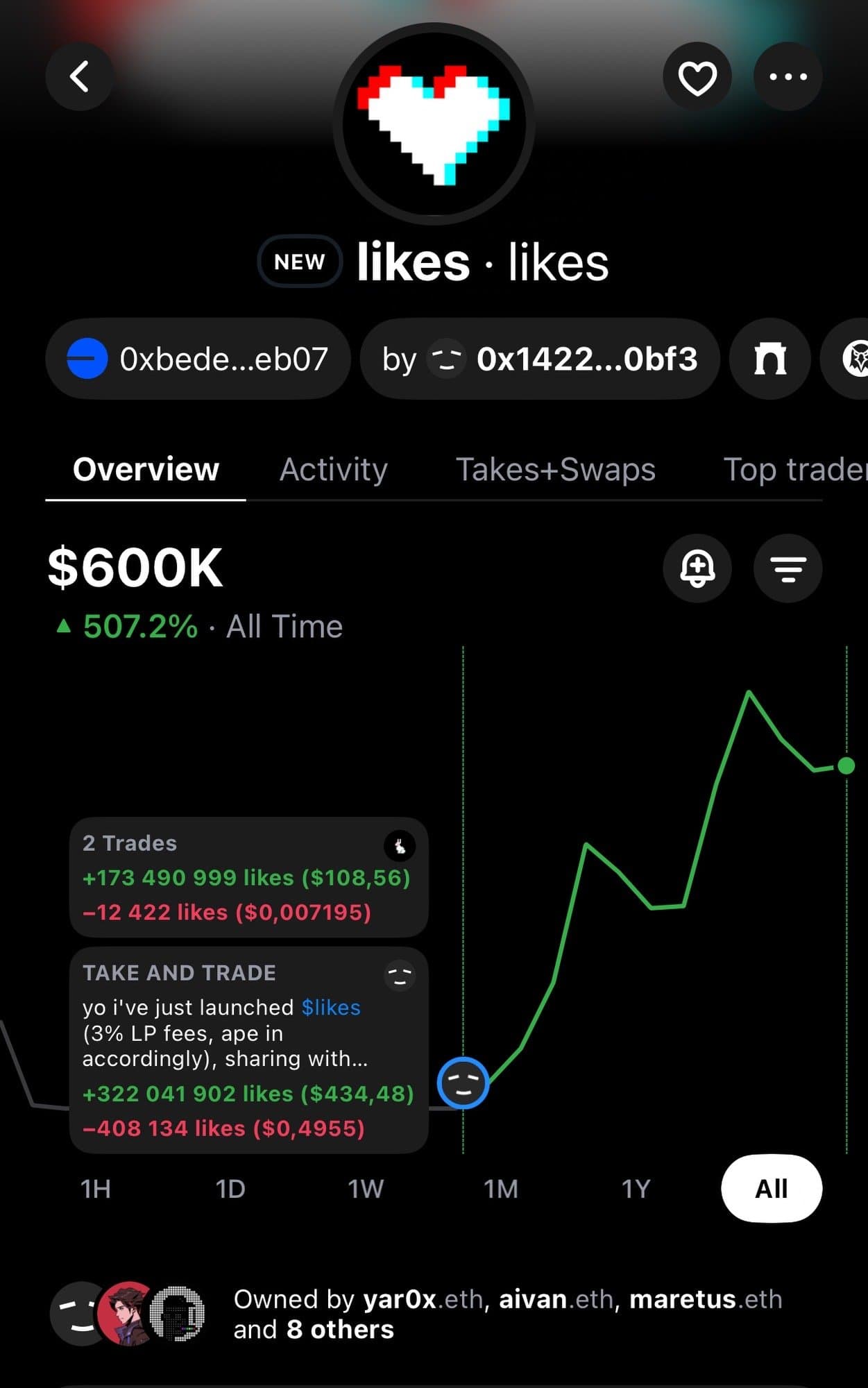Open the TAKE AND TRADE post card
868x1388 pixels.
[248, 1049]
